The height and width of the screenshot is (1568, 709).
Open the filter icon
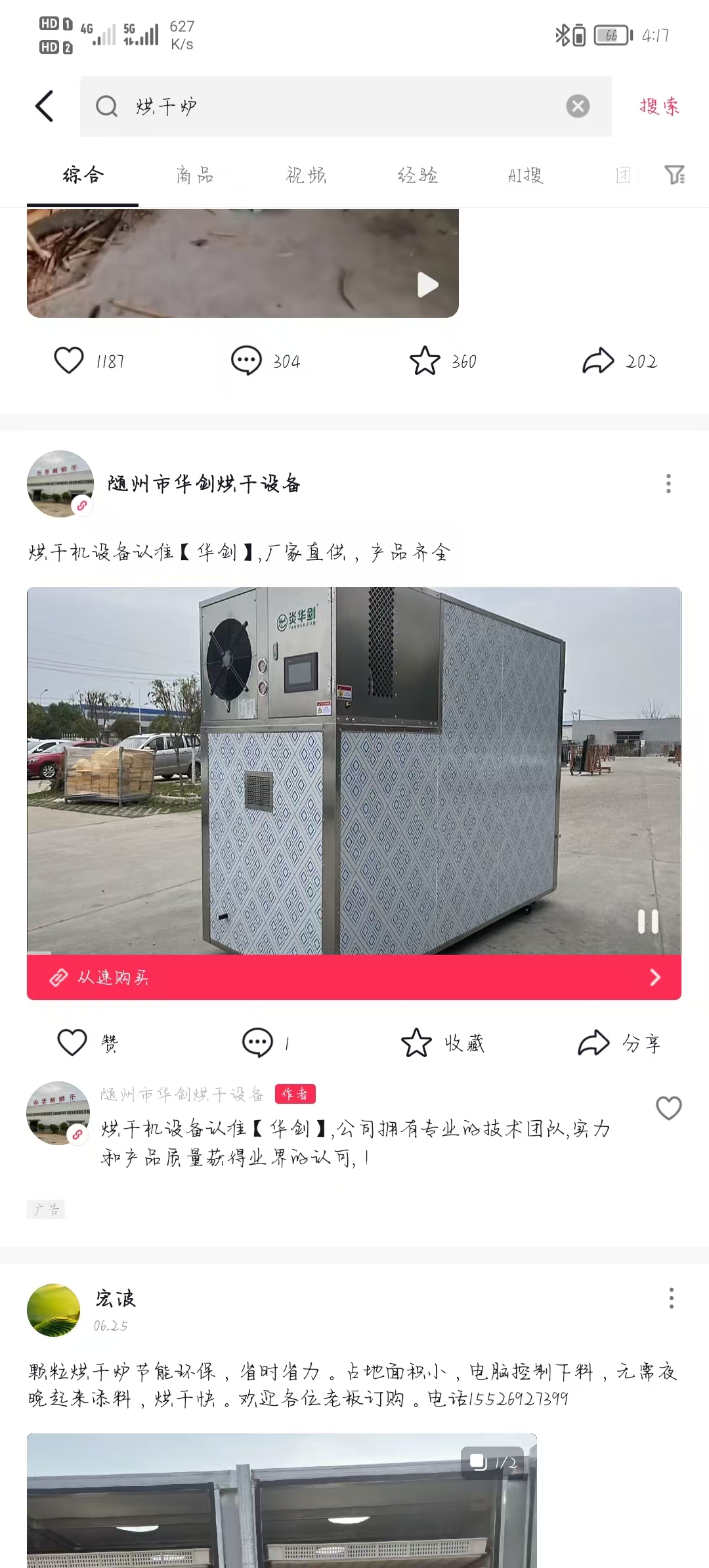[x=674, y=175]
